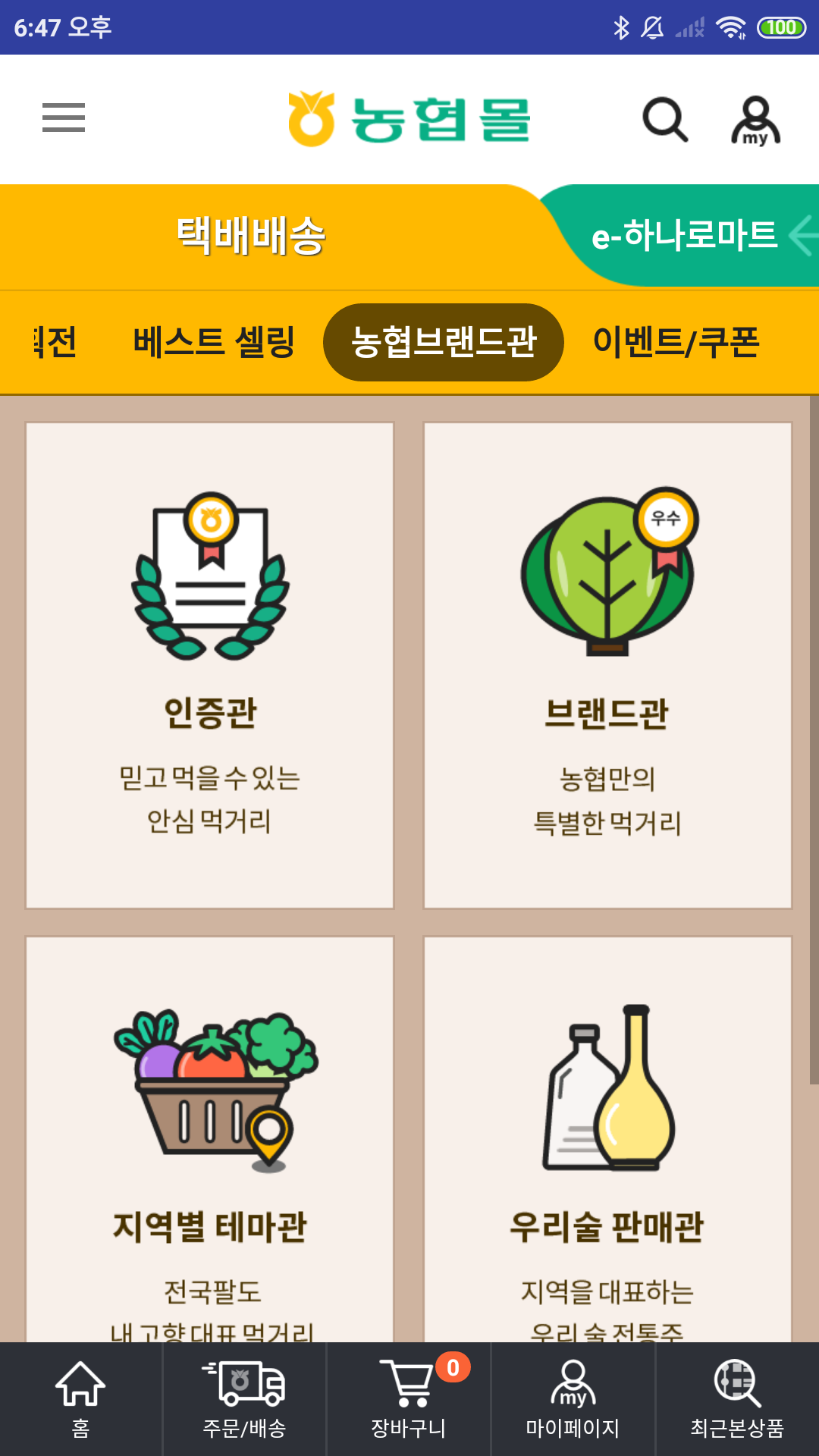Open the 브랜드관 card
The width and height of the screenshot is (819, 1456).
tap(607, 665)
